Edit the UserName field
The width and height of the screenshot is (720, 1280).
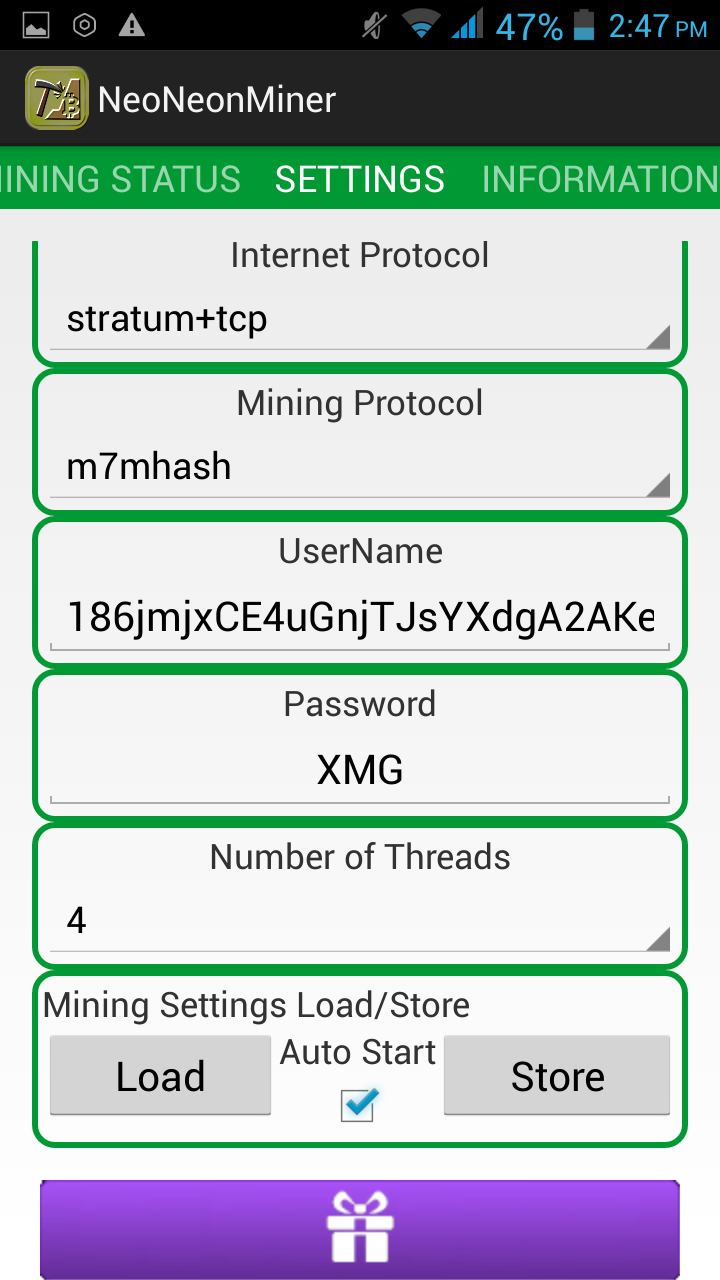360,618
